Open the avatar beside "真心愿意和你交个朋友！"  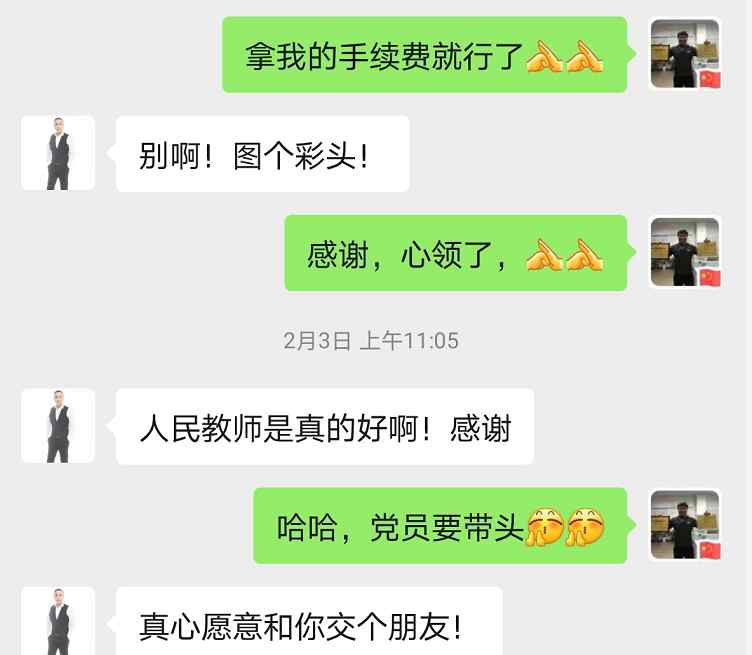(58, 622)
